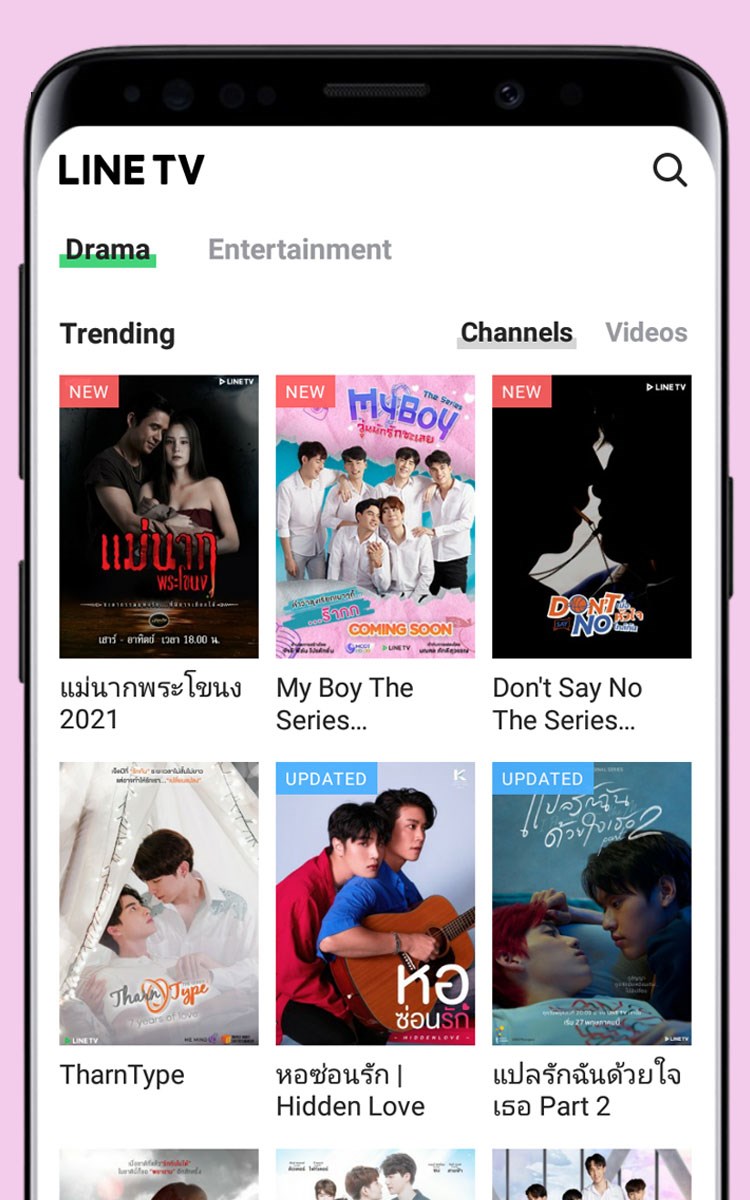
Task: Click the UPDATED badge on แปลรักฉันด้วยใจเธอ
Action: (x=541, y=778)
